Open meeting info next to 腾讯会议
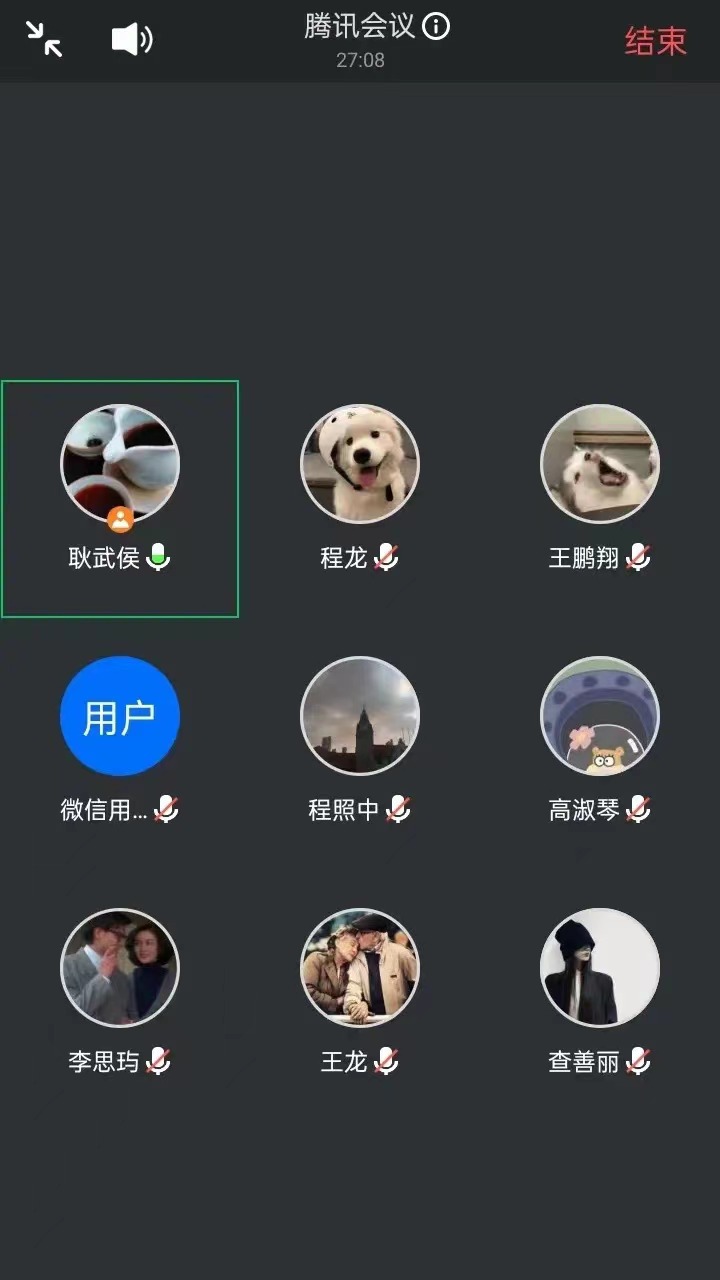 tap(436, 26)
